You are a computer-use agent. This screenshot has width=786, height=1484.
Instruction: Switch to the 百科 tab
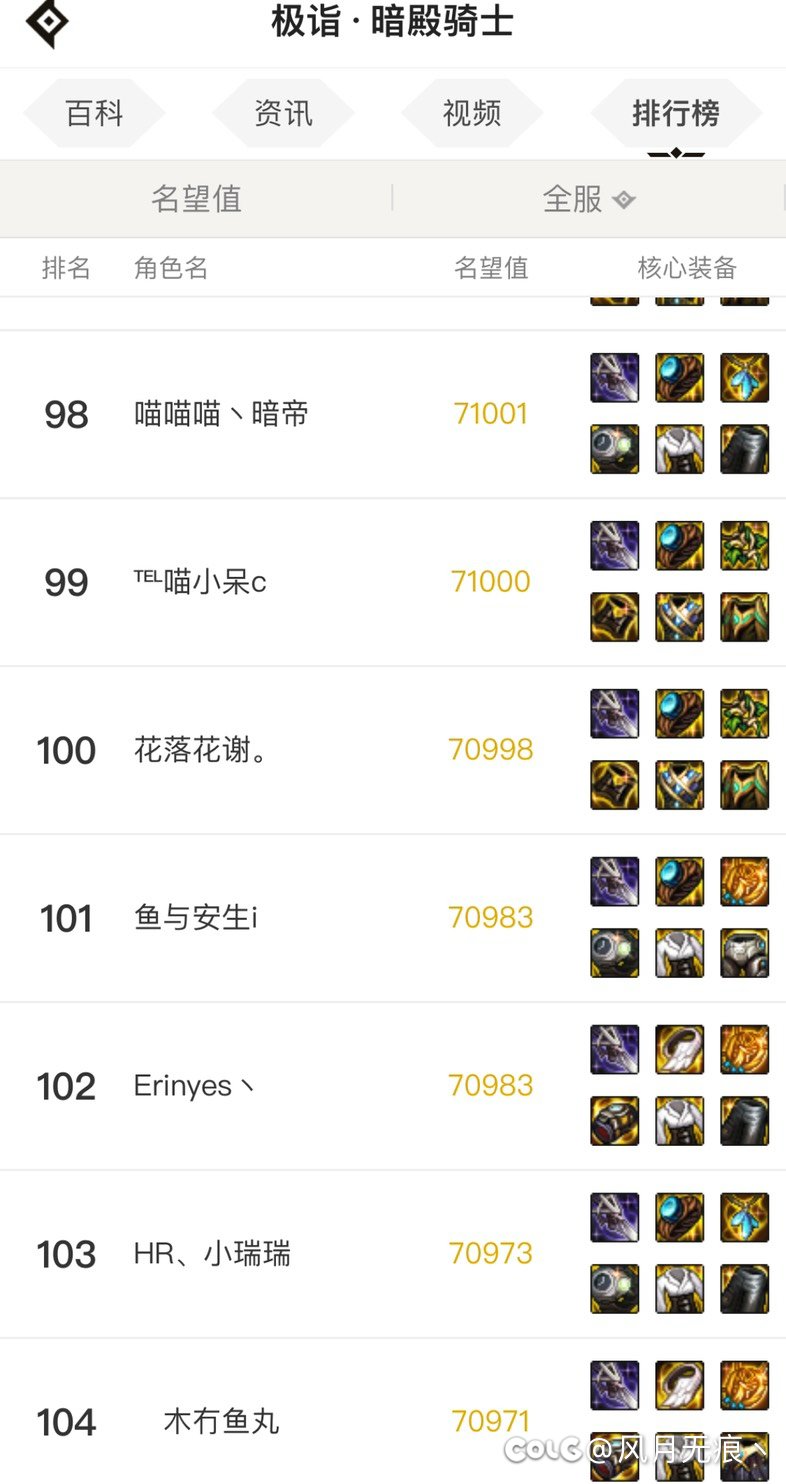click(x=94, y=114)
